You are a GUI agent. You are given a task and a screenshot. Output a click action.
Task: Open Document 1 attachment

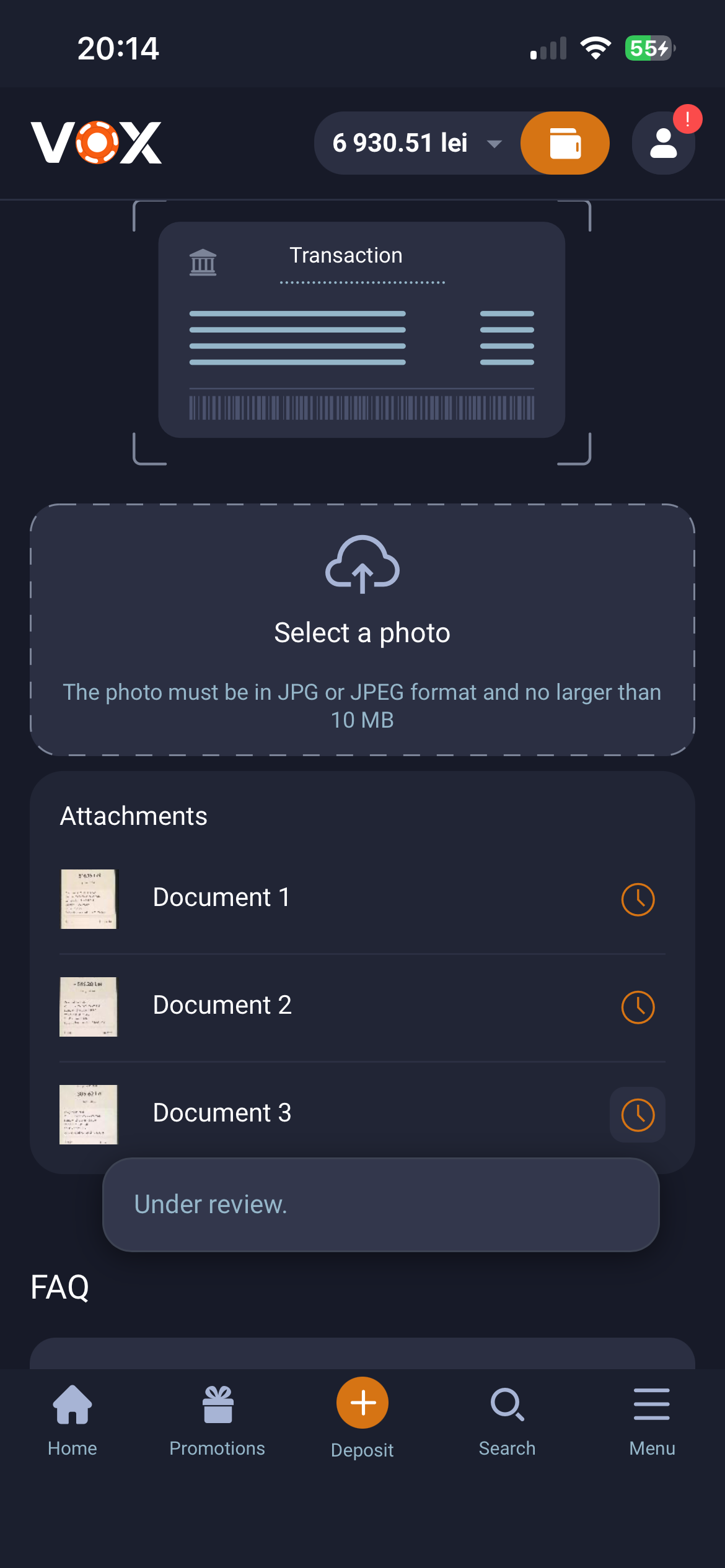(x=221, y=898)
